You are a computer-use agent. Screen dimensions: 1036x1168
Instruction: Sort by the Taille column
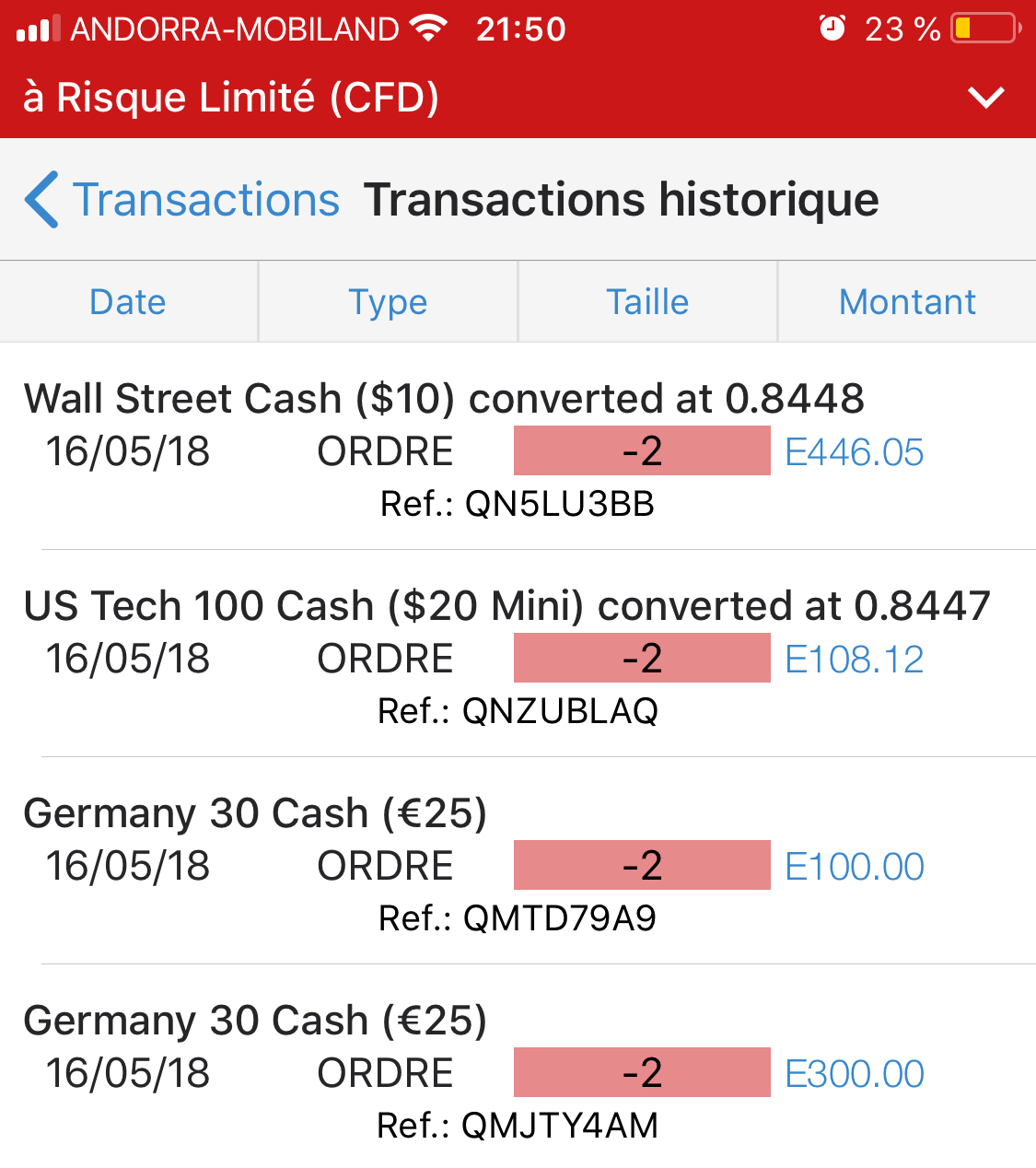(647, 302)
